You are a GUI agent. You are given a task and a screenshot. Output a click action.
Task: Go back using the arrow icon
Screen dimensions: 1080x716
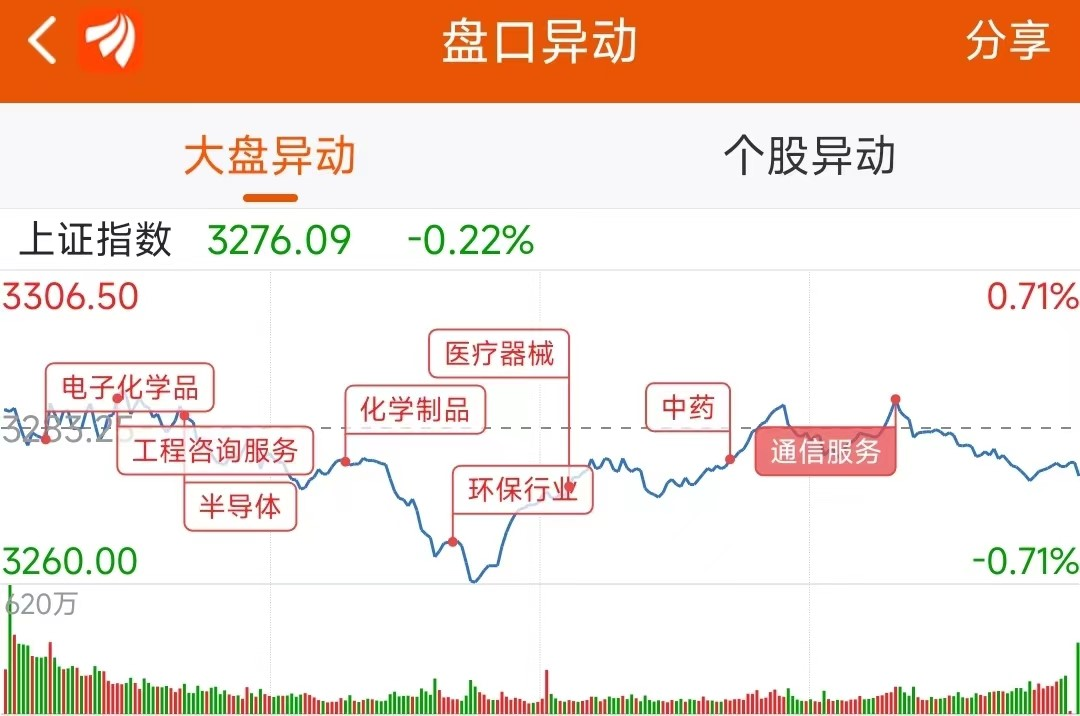point(42,42)
